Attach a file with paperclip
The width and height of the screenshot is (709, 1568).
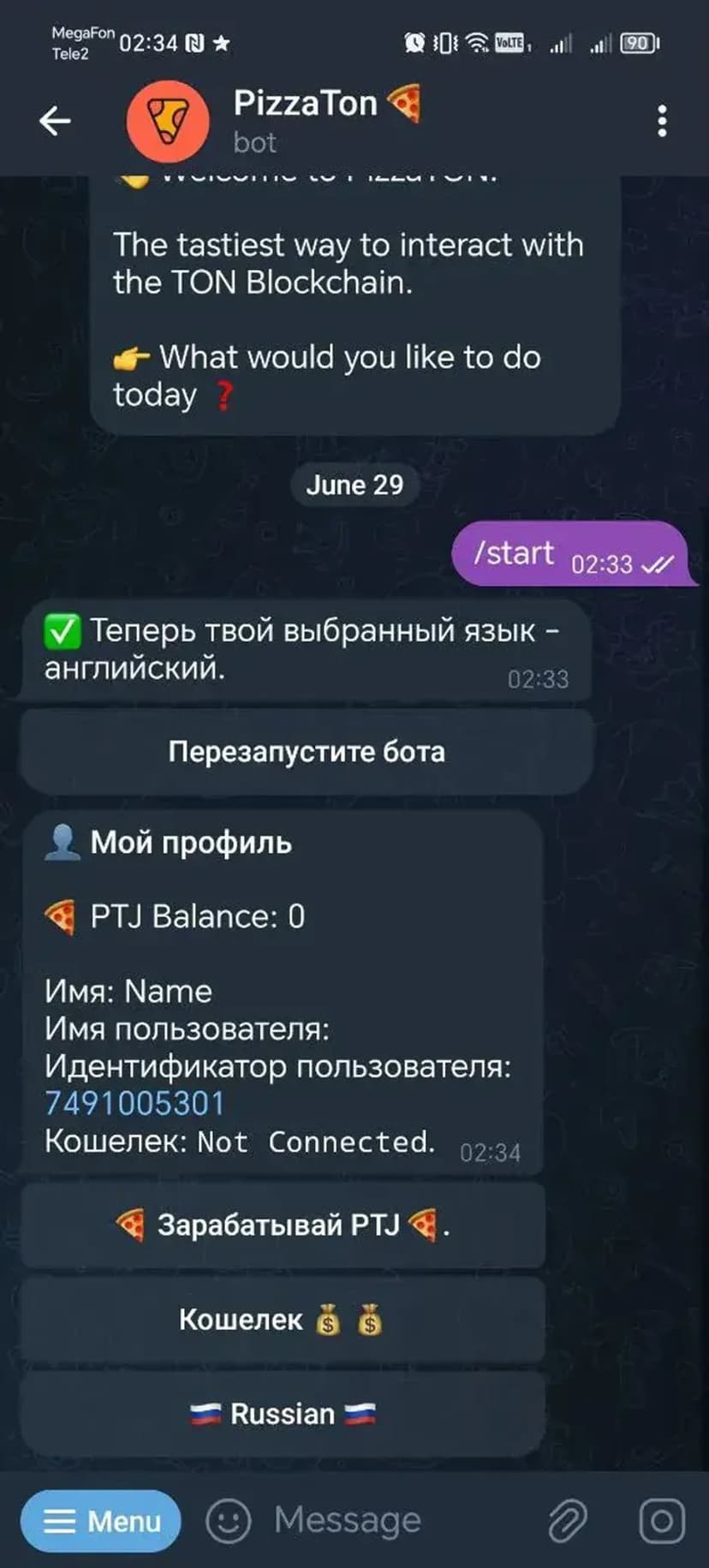pyautogui.click(x=567, y=1521)
